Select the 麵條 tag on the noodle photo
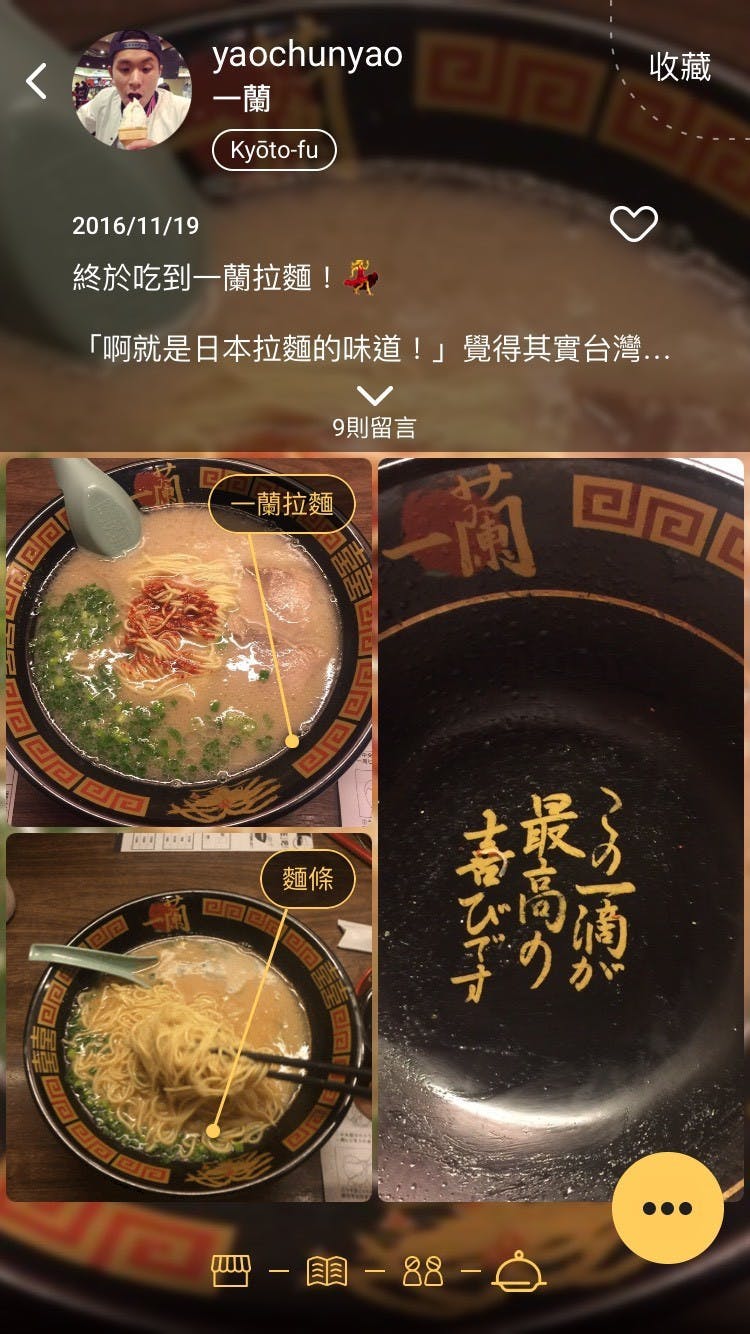This screenshot has height=1334, width=750. [307, 879]
